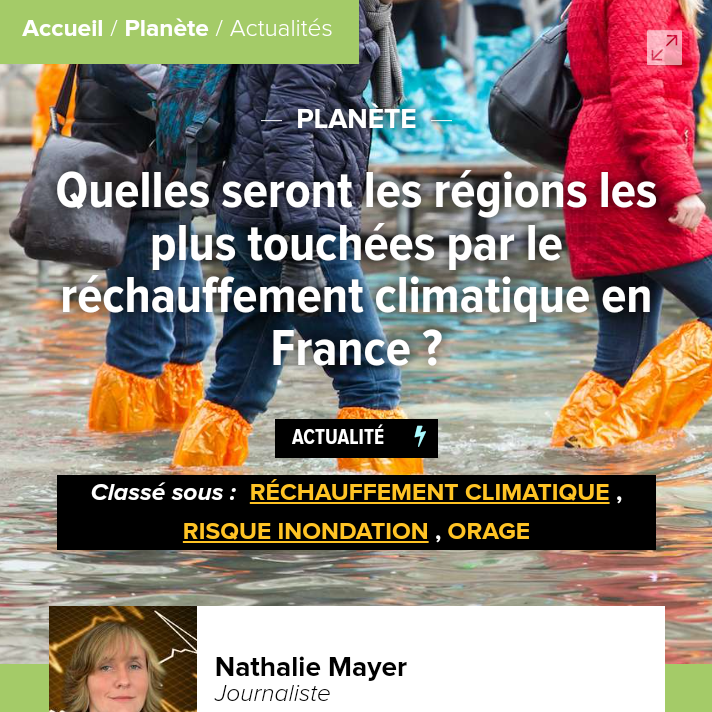Go to the Accueil breadcrumb
The width and height of the screenshot is (712, 712).
[x=62, y=29]
